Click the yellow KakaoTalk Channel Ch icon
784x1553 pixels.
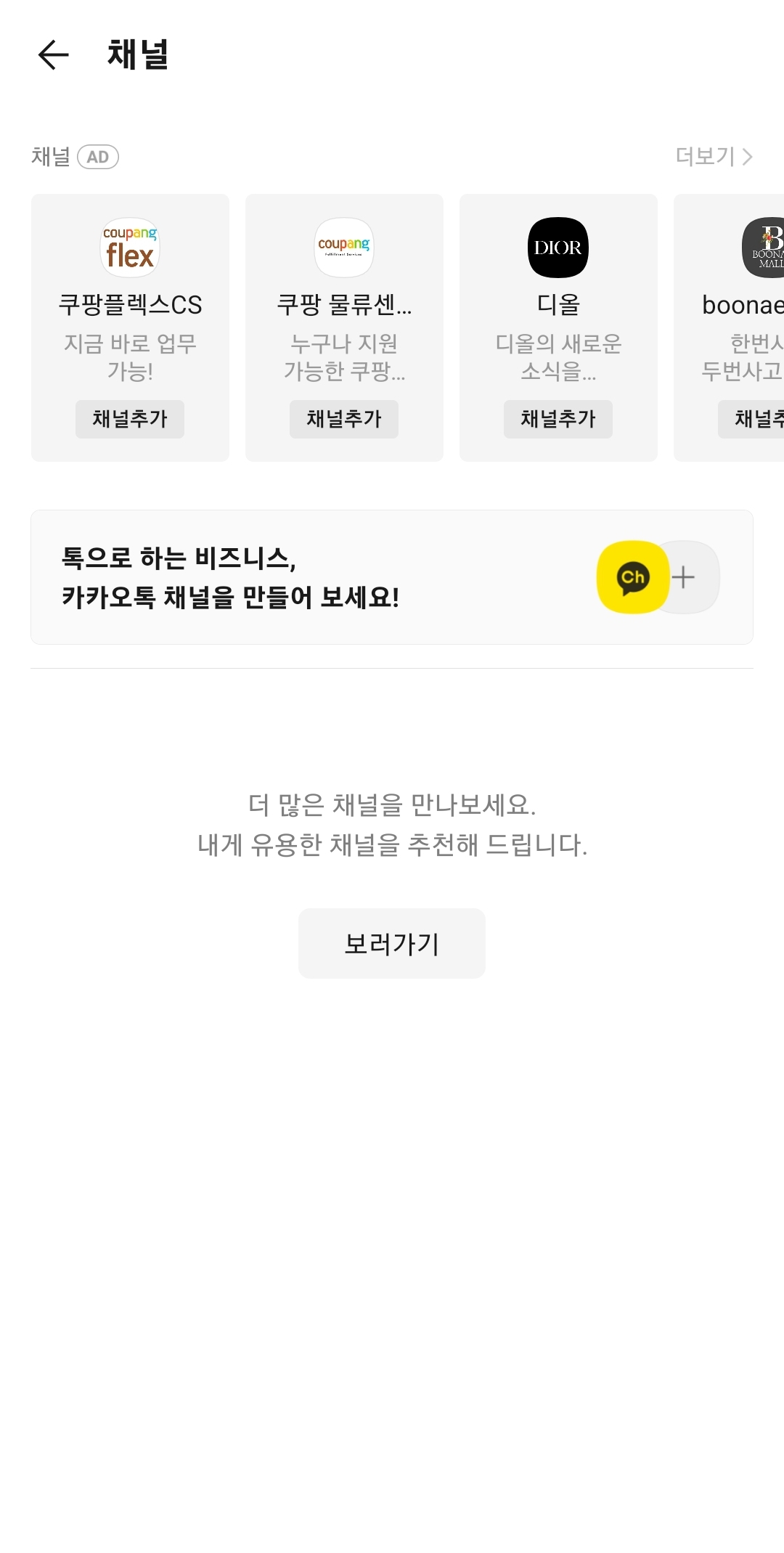pos(632,576)
